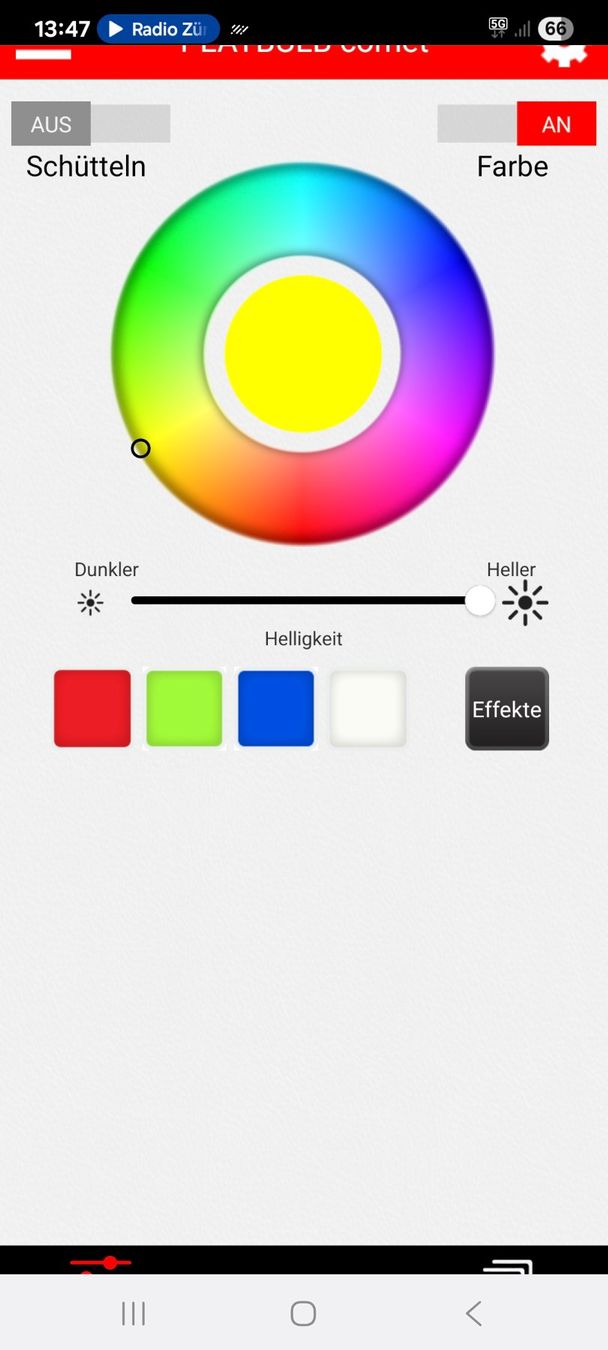Viewport: 608px width, 1350px height.
Task: Select the red color preset
Action: tap(92, 708)
